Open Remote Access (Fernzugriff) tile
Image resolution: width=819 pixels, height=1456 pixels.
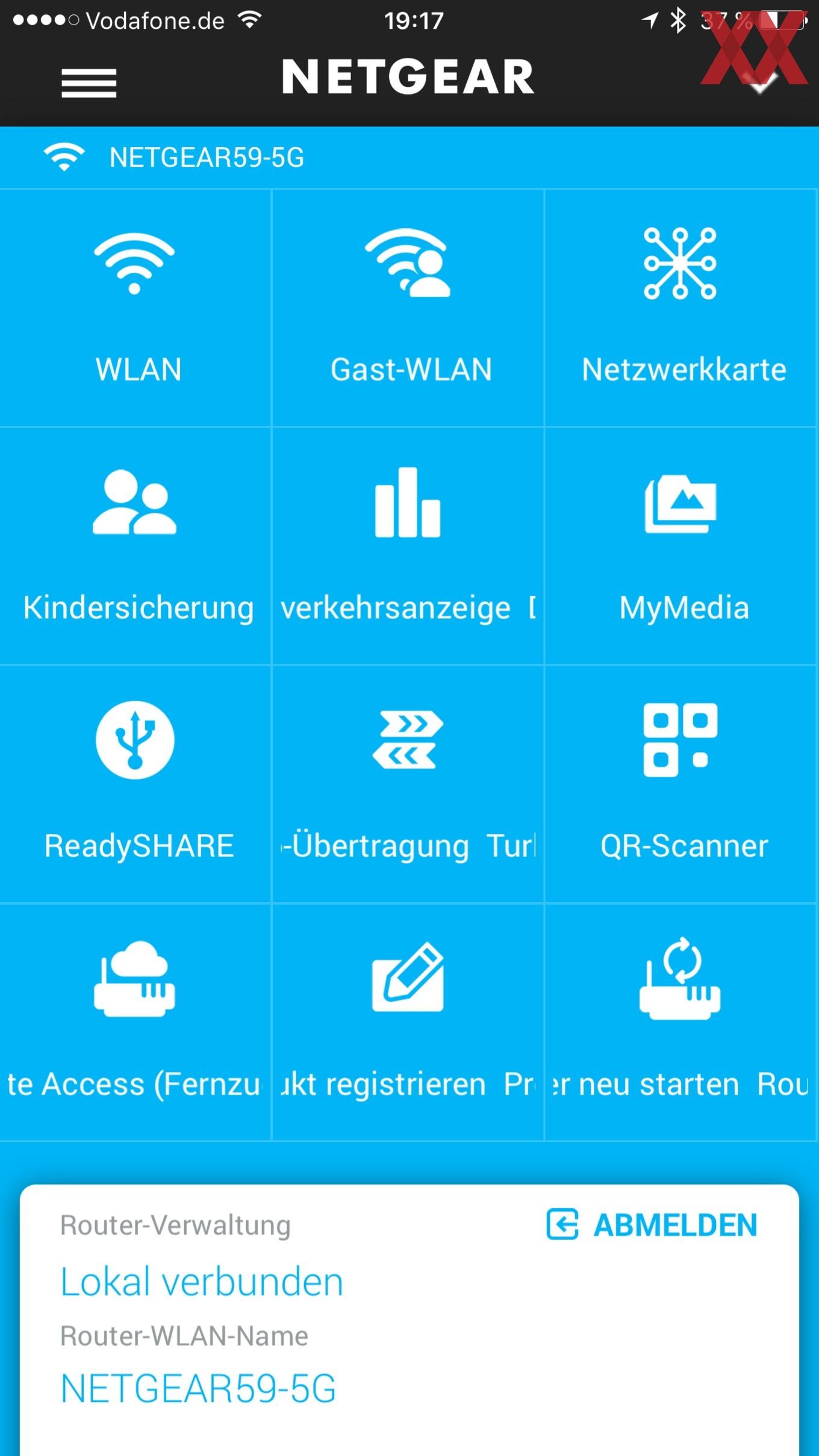click(135, 1022)
